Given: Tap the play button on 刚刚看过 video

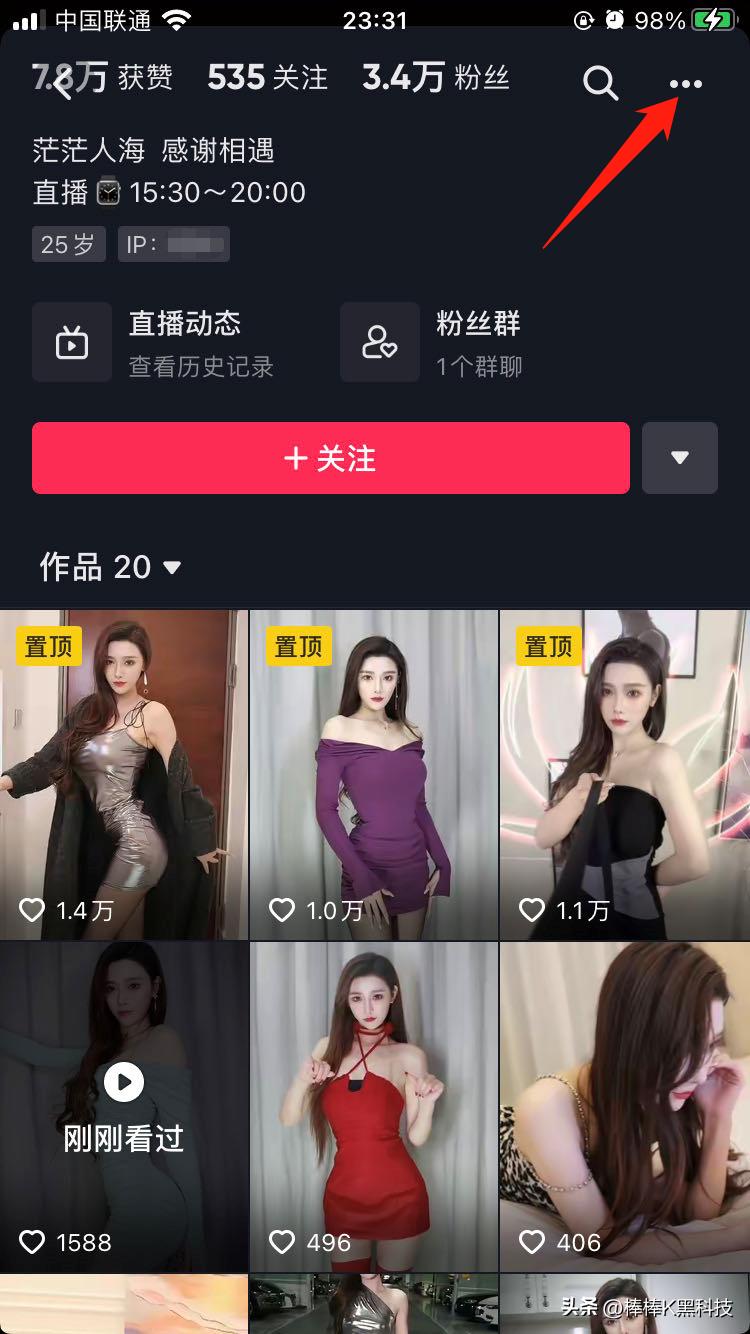Looking at the screenshot, I should (x=123, y=1083).
